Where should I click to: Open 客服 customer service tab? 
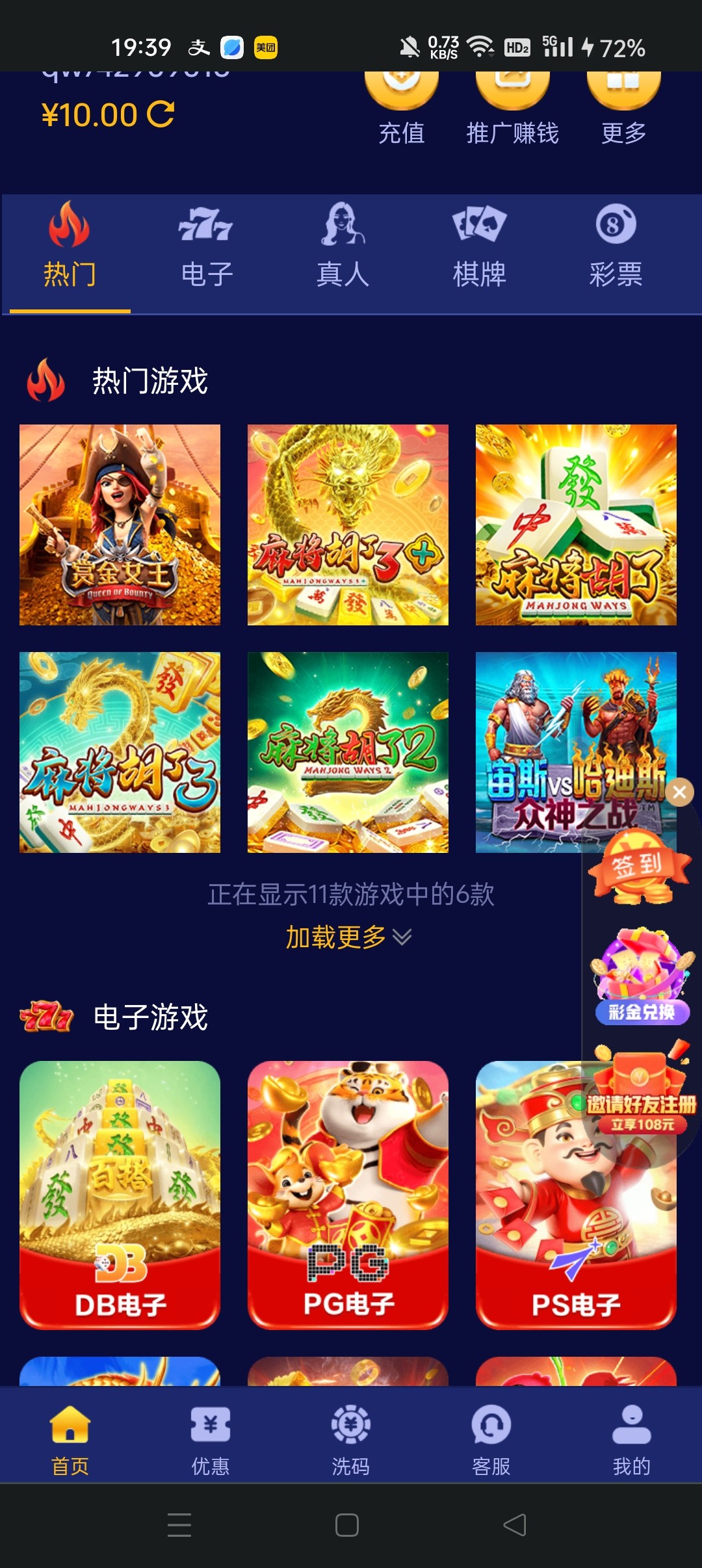click(x=491, y=1437)
